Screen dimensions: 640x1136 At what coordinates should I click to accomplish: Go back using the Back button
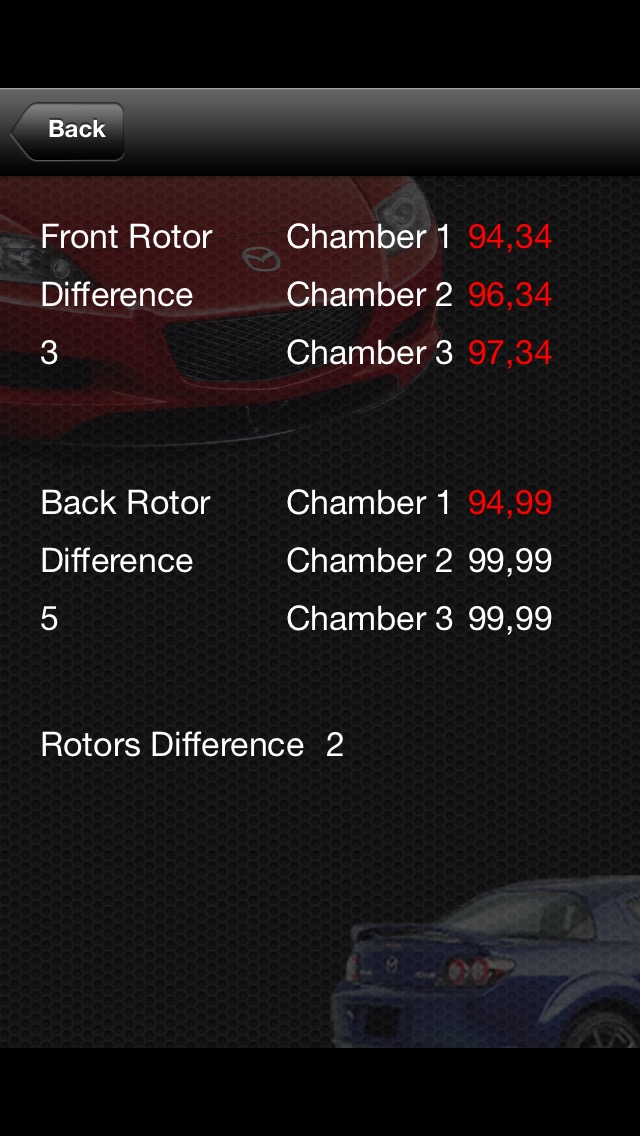click(x=69, y=130)
